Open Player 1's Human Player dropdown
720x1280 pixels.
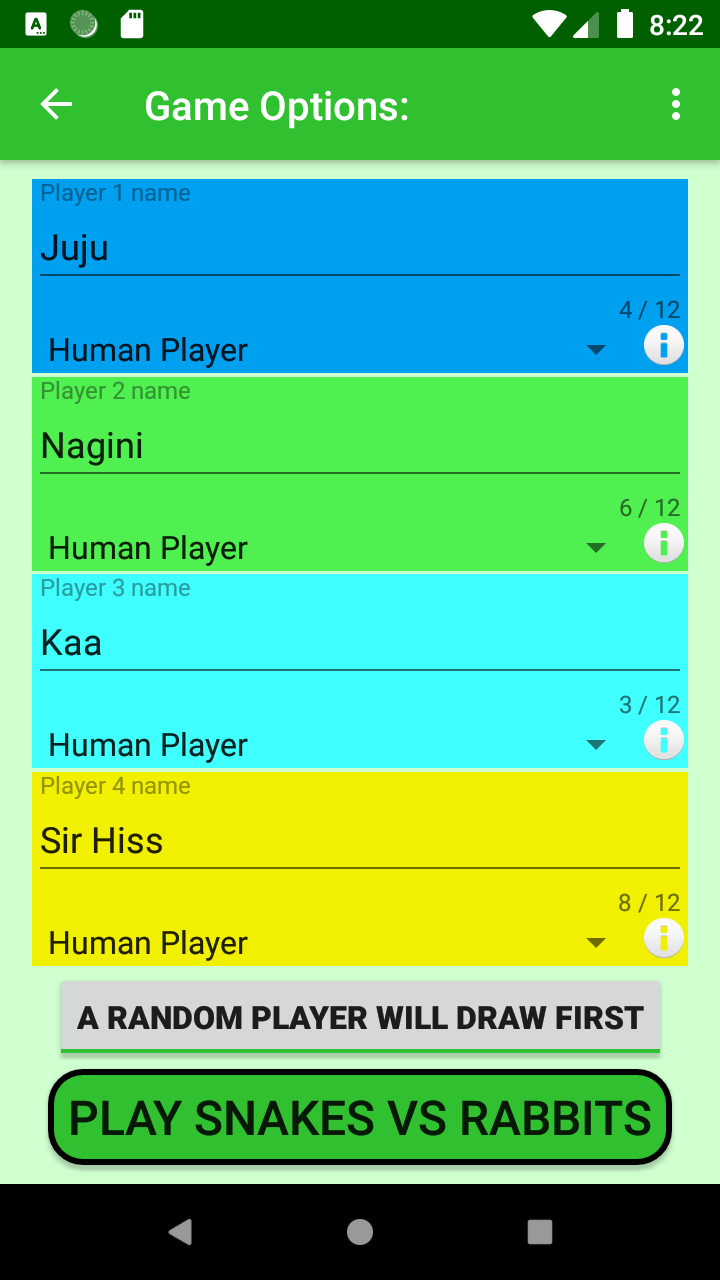coord(320,350)
